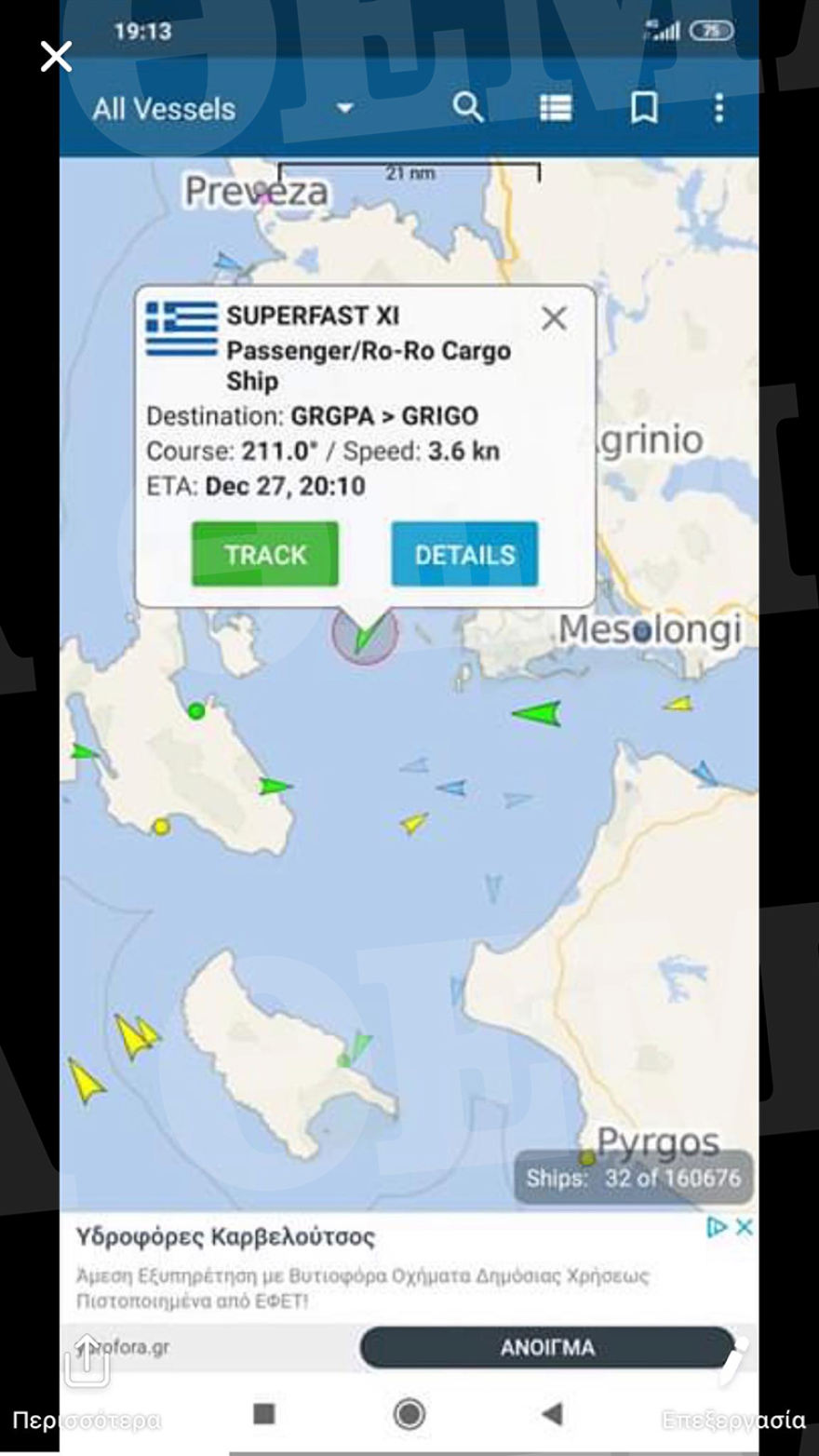
Task: Close the image viewer with the X
Action: (x=56, y=57)
